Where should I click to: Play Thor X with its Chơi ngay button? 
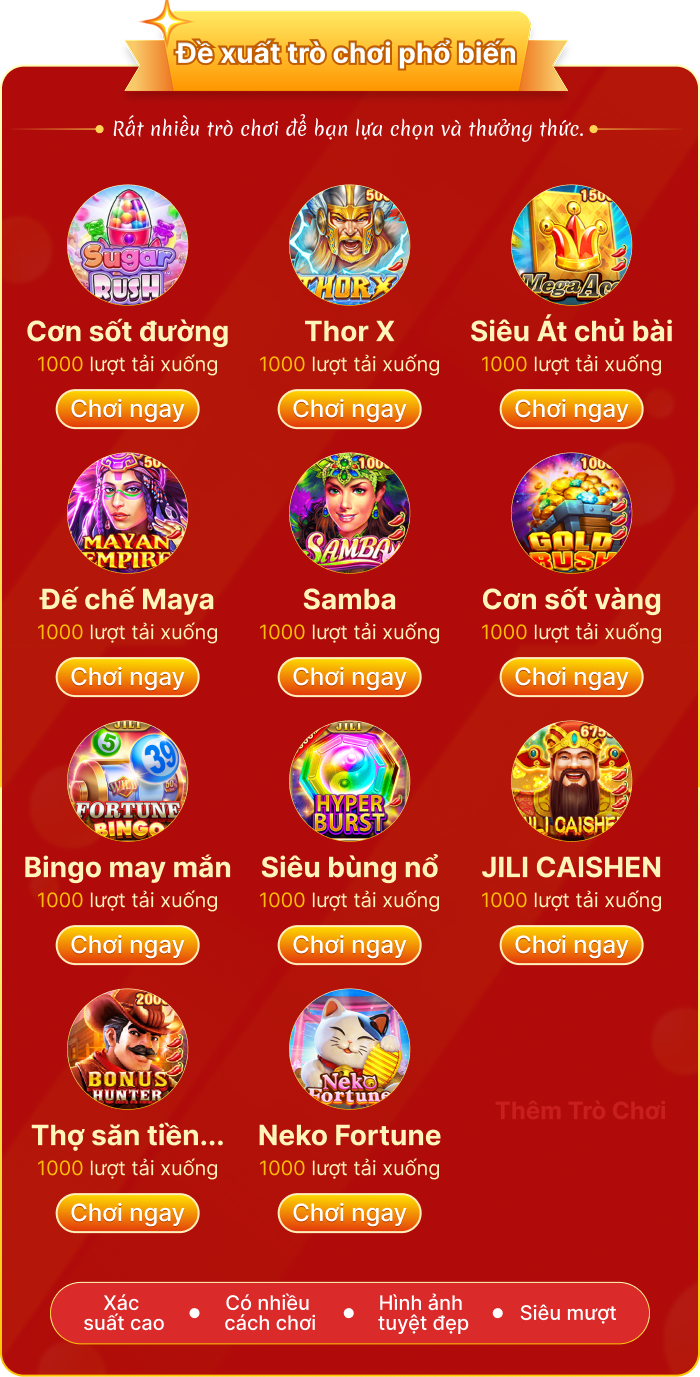pos(349,409)
